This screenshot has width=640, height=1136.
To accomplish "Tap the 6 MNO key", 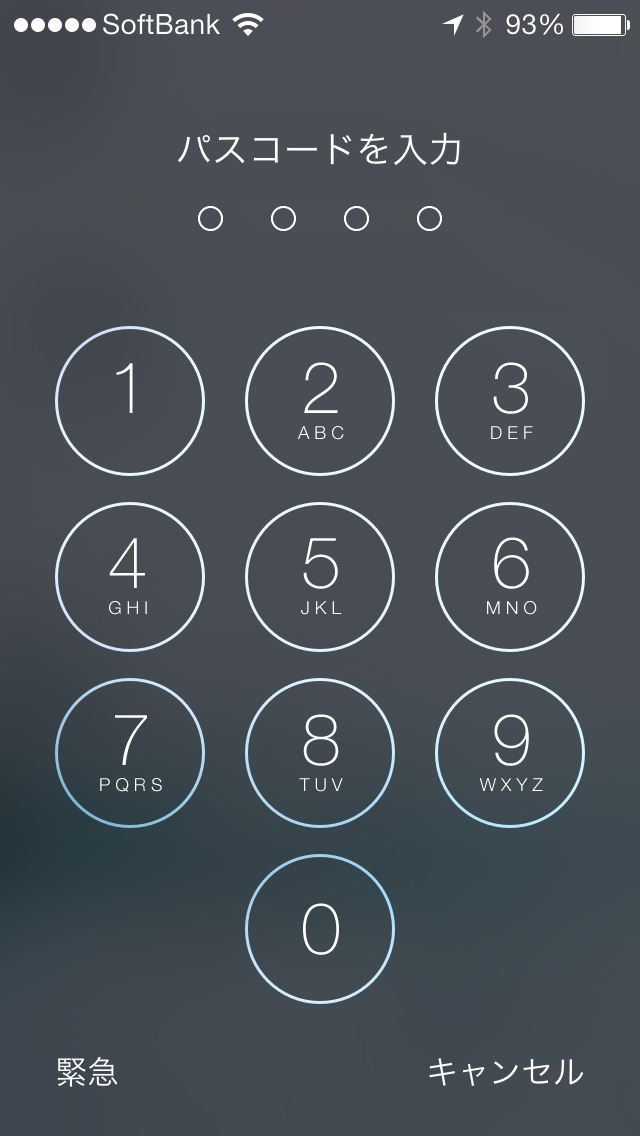I will 510,577.
